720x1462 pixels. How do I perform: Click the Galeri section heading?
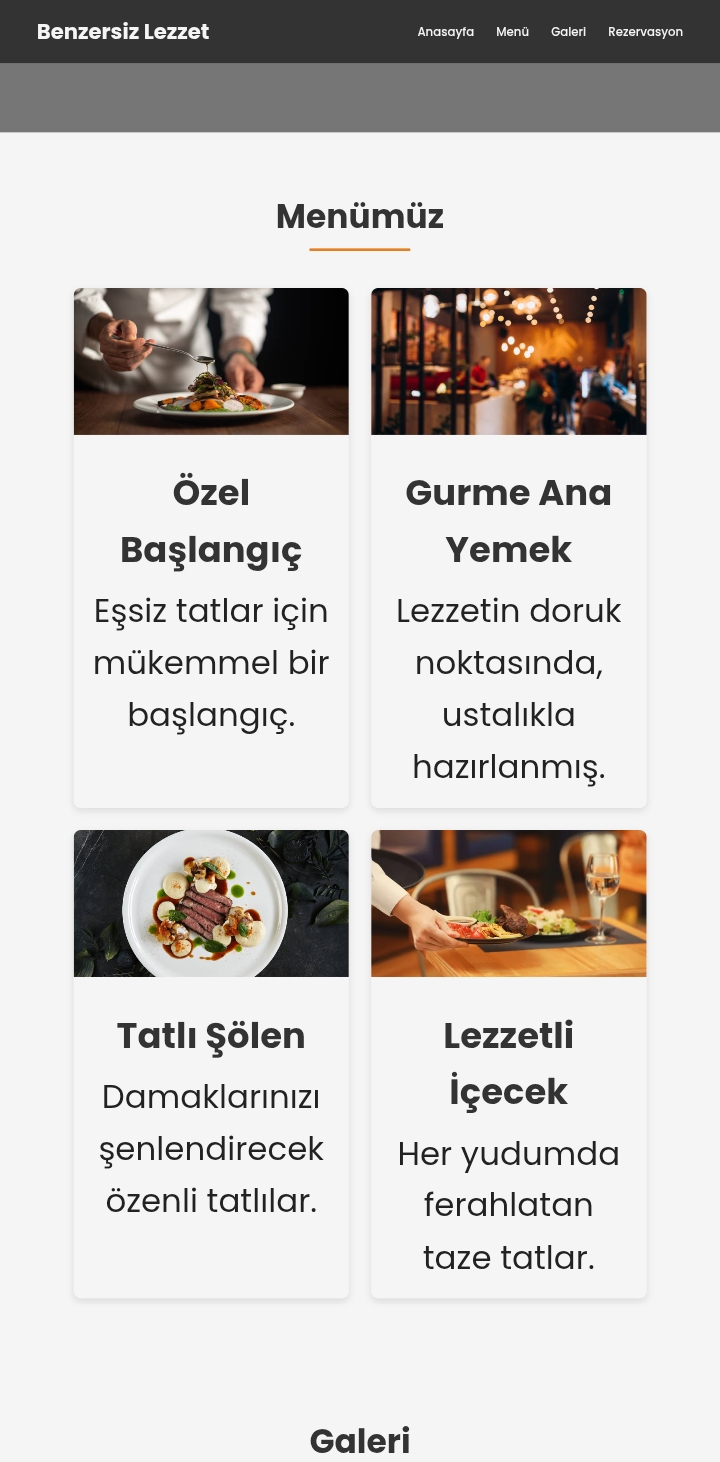pyautogui.click(x=360, y=1440)
